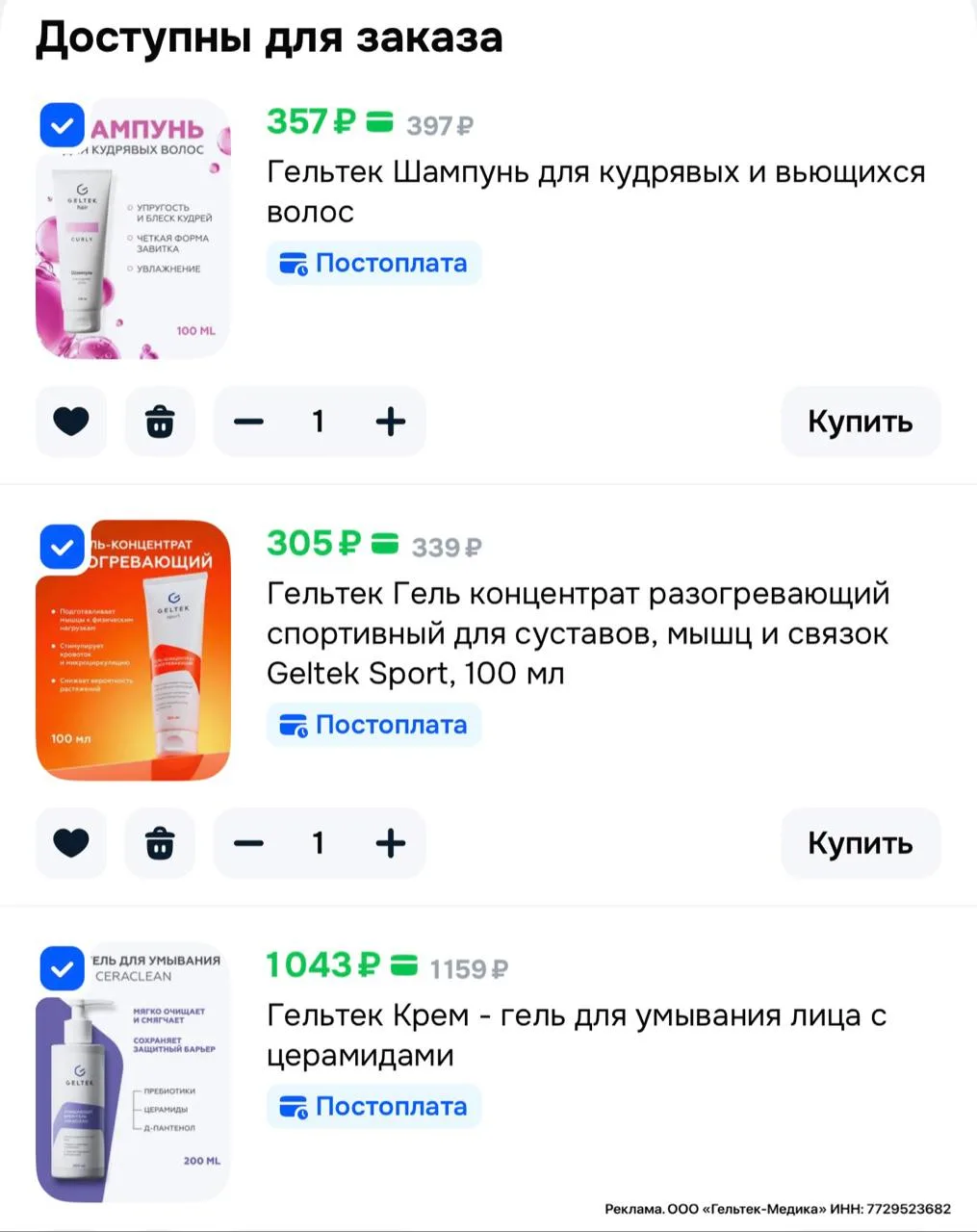The height and width of the screenshot is (1232, 977).
Task: Open the Постоплата chip under the Geltek Sport gel
Action: tap(373, 725)
